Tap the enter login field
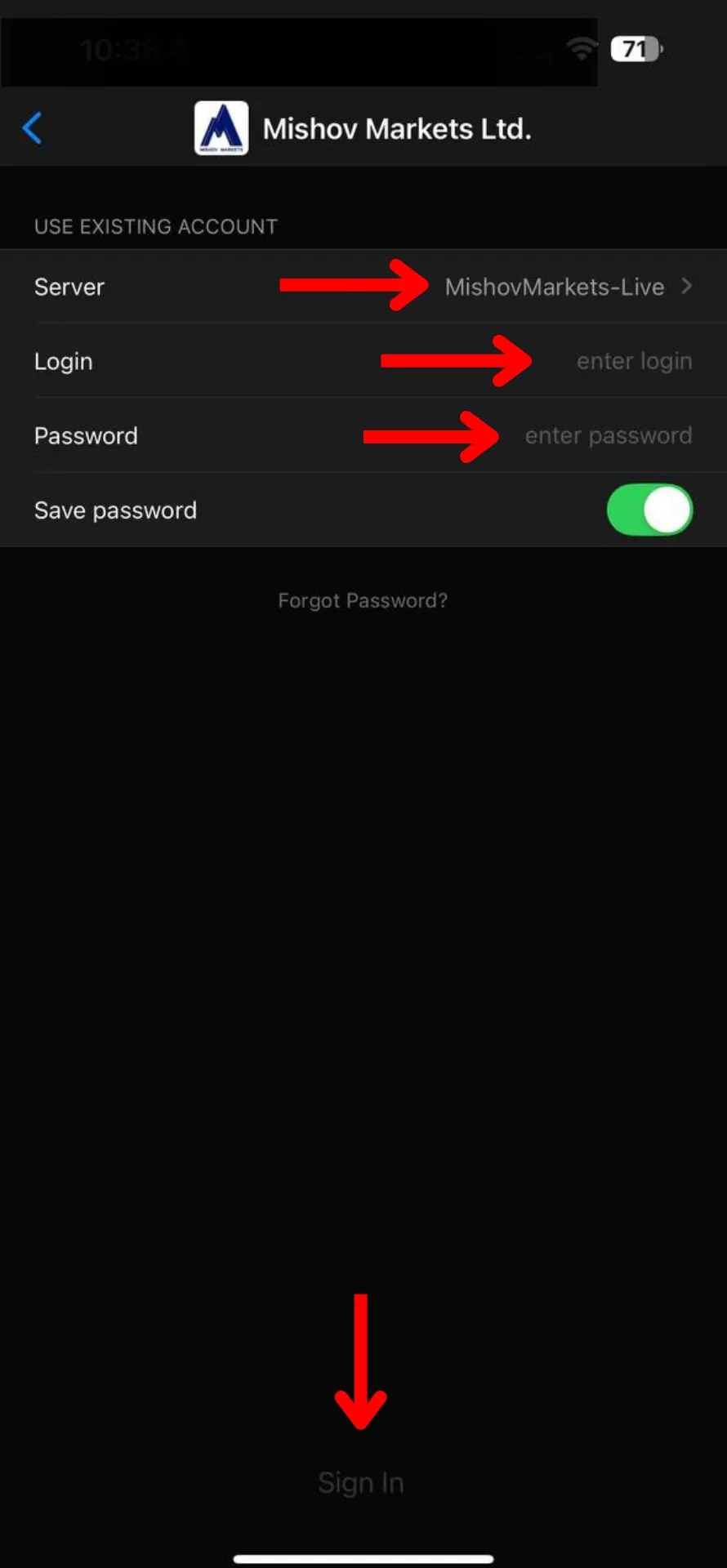This screenshot has width=727, height=1568. 634,361
